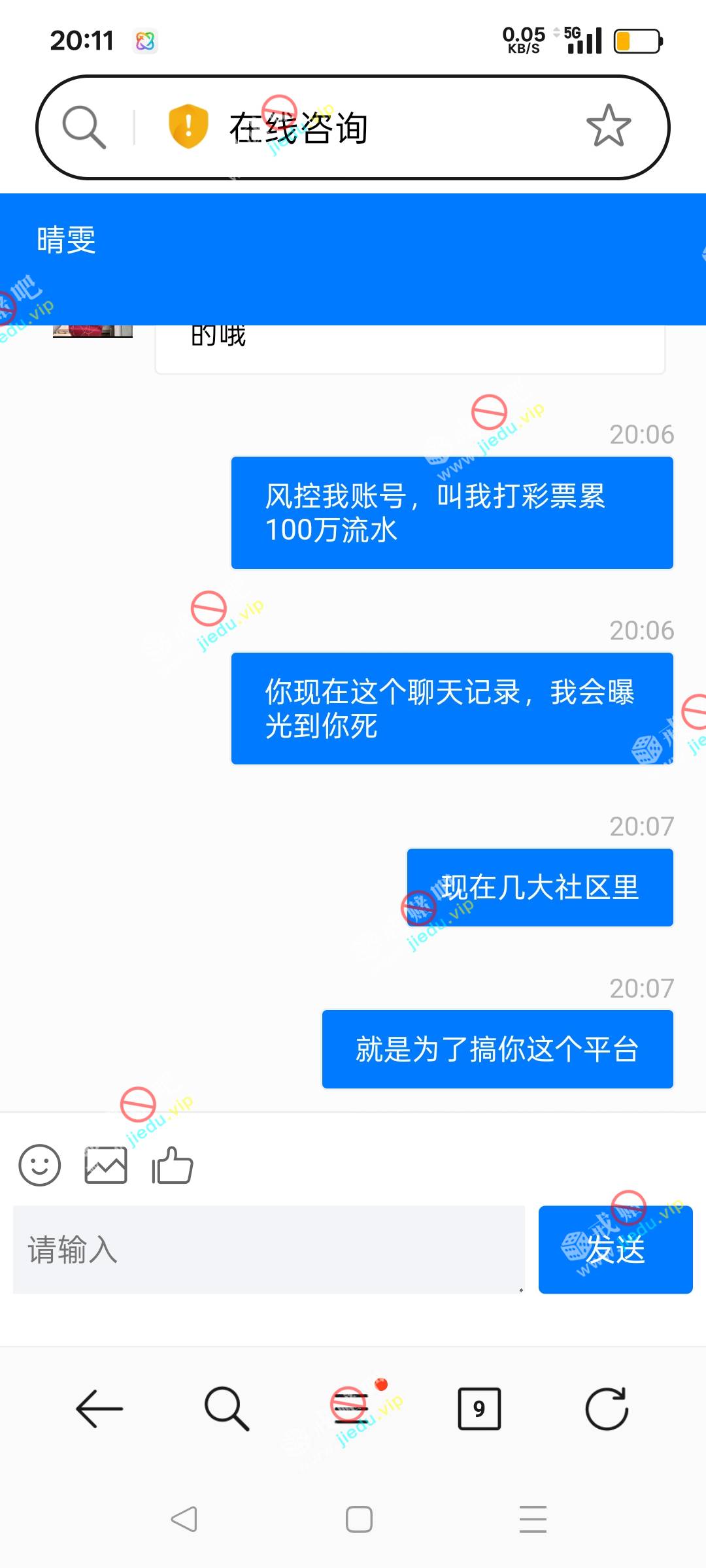The height and width of the screenshot is (1568, 706).
Task: Reload the current page
Action: pyautogui.click(x=607, y=1409)
